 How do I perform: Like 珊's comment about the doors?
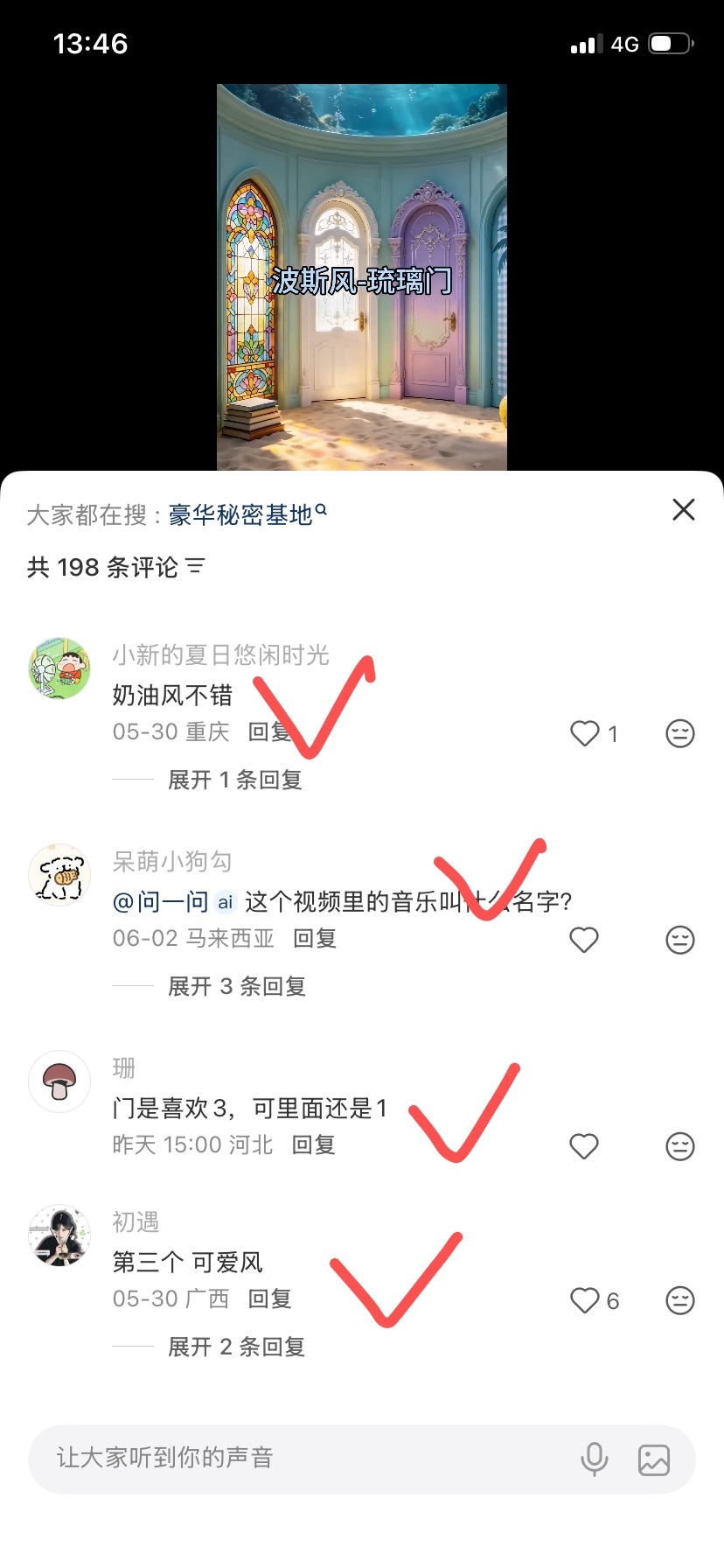point(584,1146)
